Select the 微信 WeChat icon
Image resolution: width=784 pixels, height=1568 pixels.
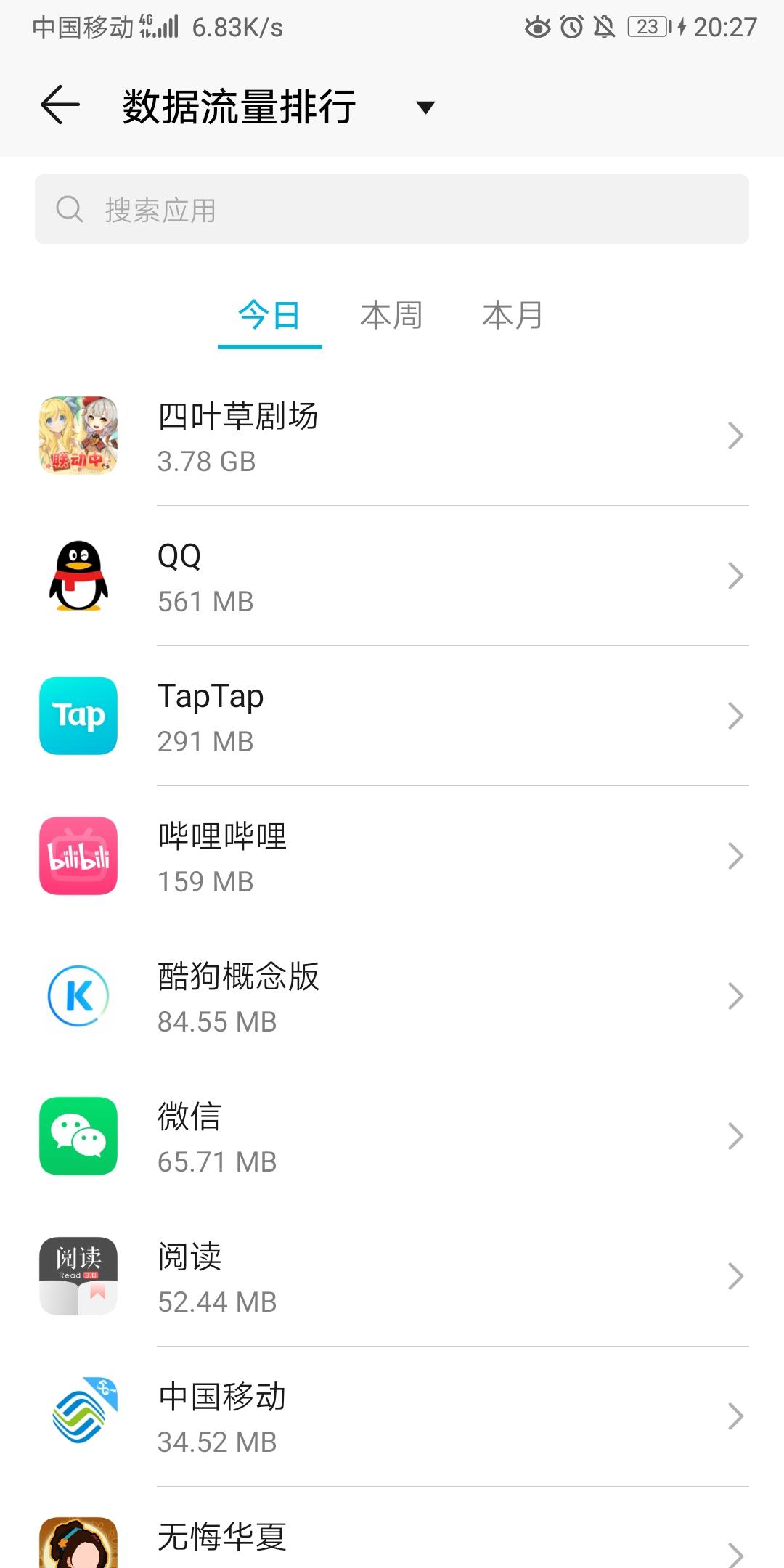click(78, 1137)
